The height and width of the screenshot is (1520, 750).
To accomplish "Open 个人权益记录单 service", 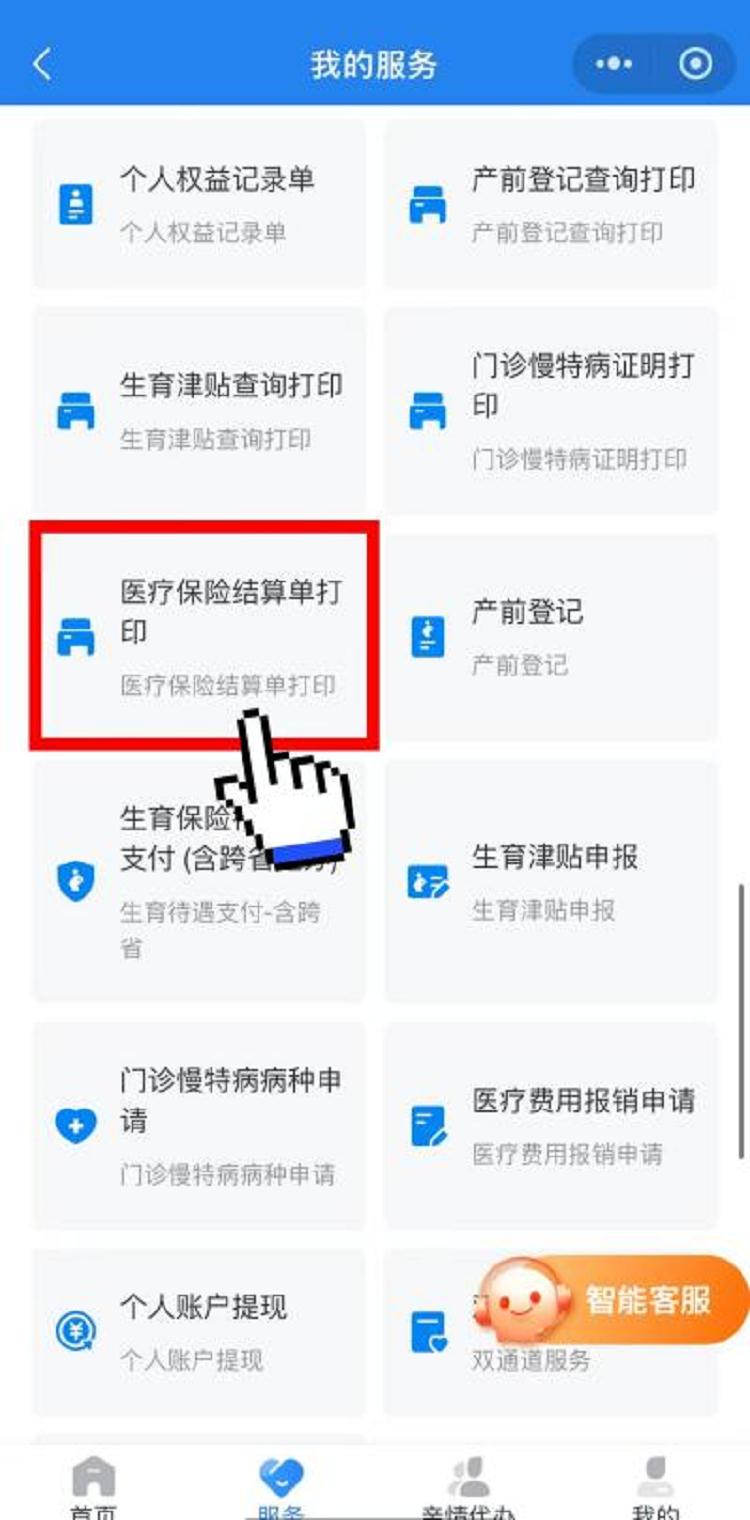I will 199,205.
